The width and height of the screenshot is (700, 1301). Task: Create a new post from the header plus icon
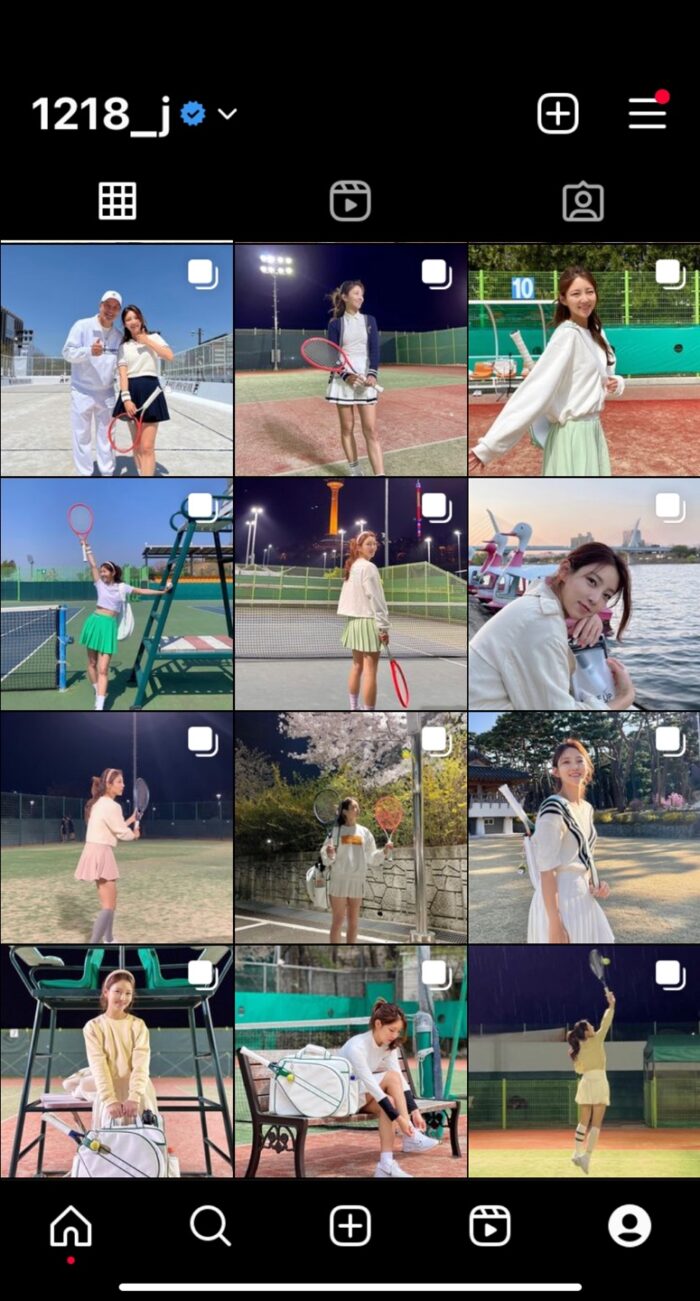pos(558,114)
